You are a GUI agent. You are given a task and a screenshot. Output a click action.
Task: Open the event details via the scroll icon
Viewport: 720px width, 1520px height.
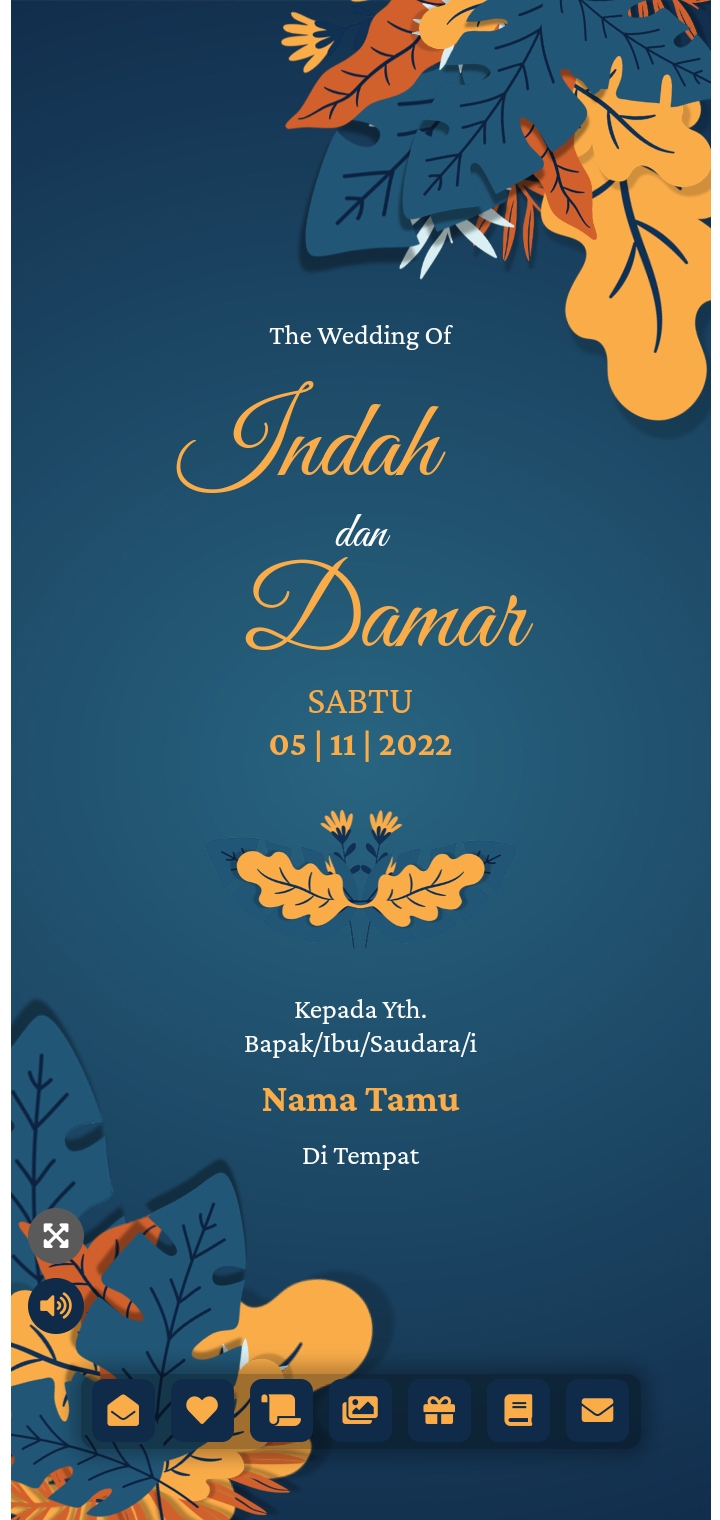click(281, 1411)
